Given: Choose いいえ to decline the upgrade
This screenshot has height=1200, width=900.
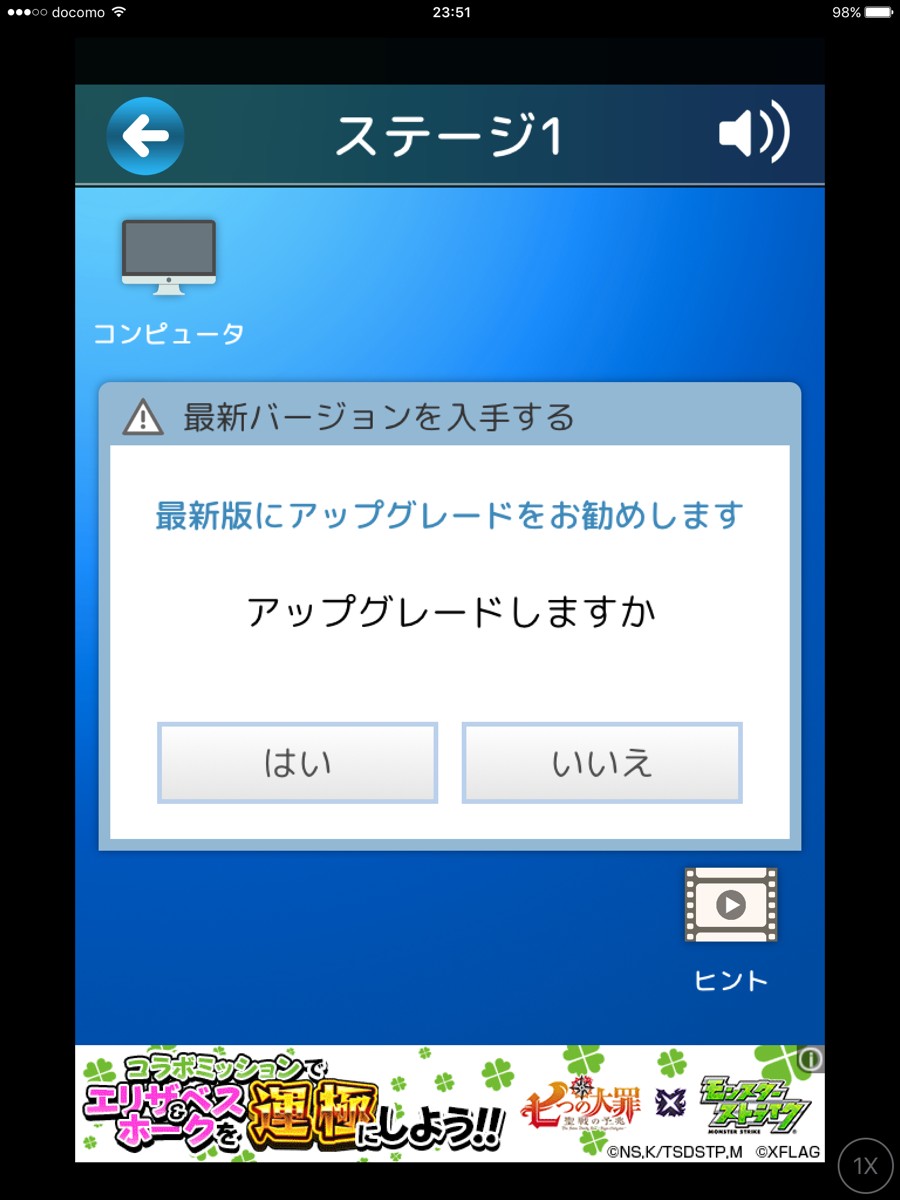Looking at the screenshot, I should 601,763.
